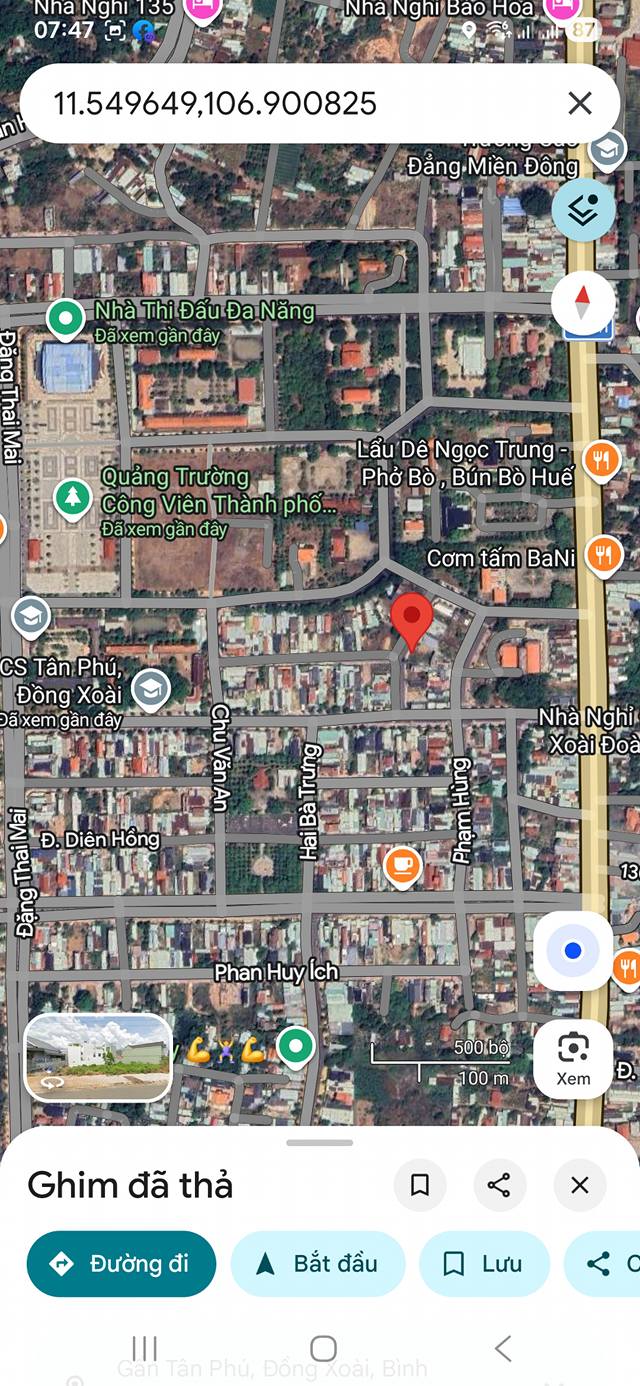The width and height of the screenshot is (640, 1386).
Task: Open the Street View thumbnail
Action: tap(98, 1057)
